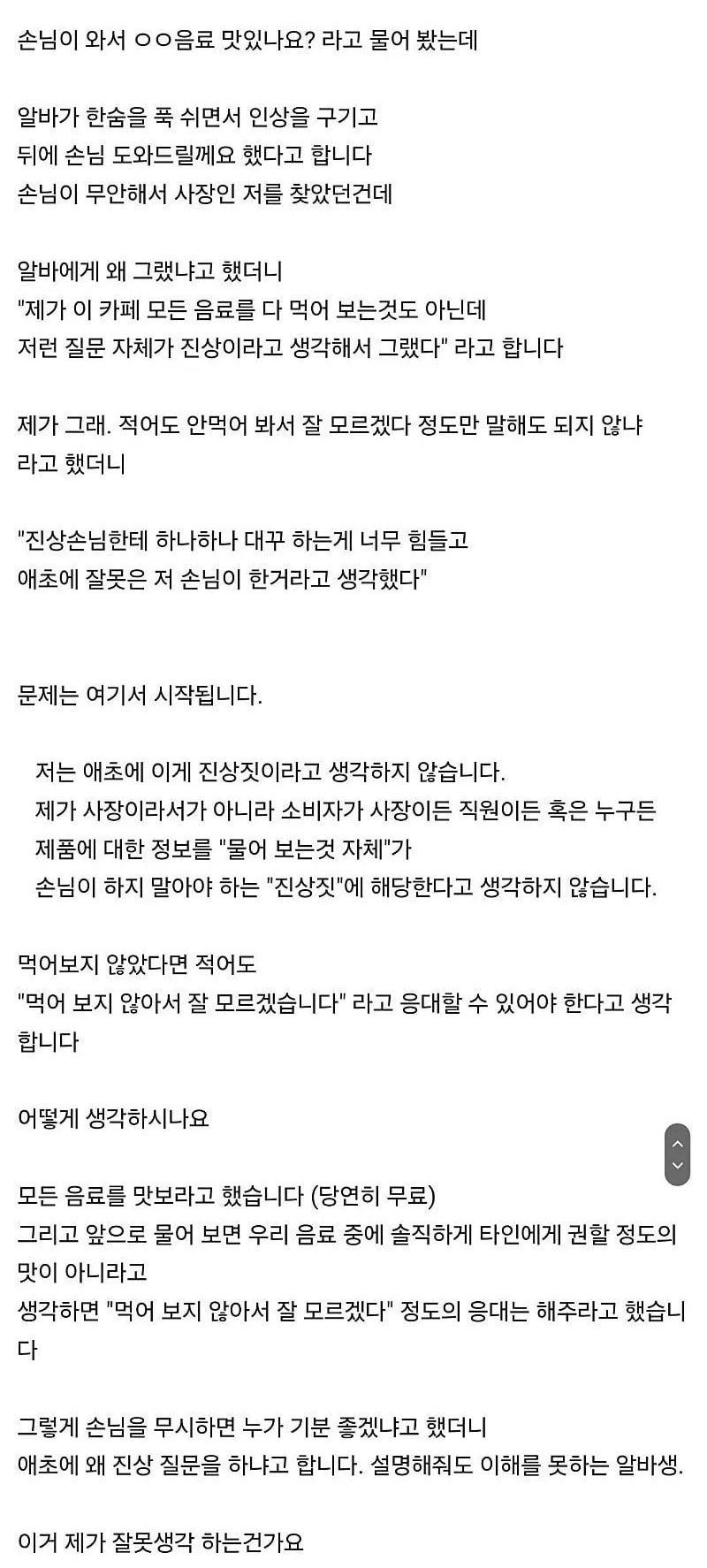The height and width of the screenshot is (1568, 707).
Task: Jump to top with the up chevron
Action: pyautogui.click(x=677, y=1144)
